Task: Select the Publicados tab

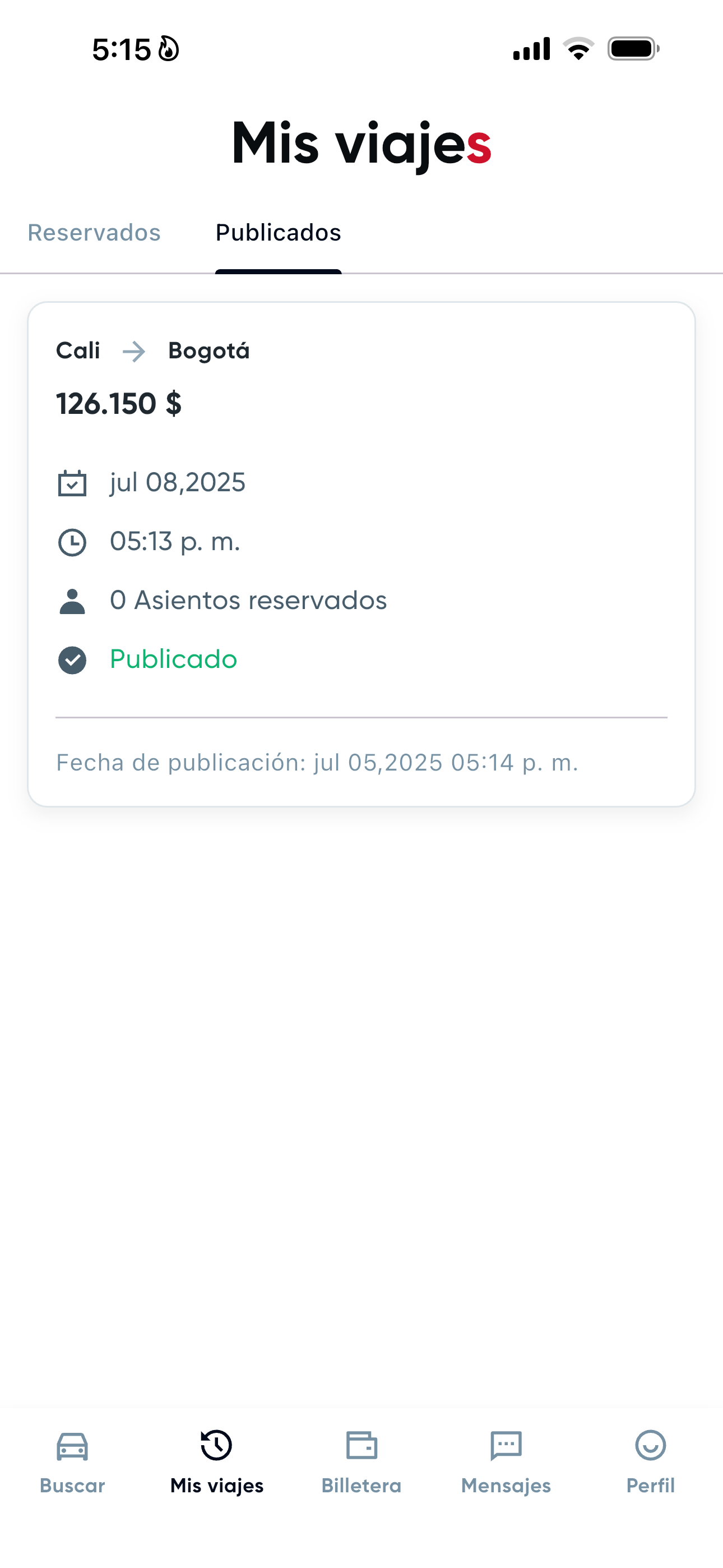Action: click(278, 233)
